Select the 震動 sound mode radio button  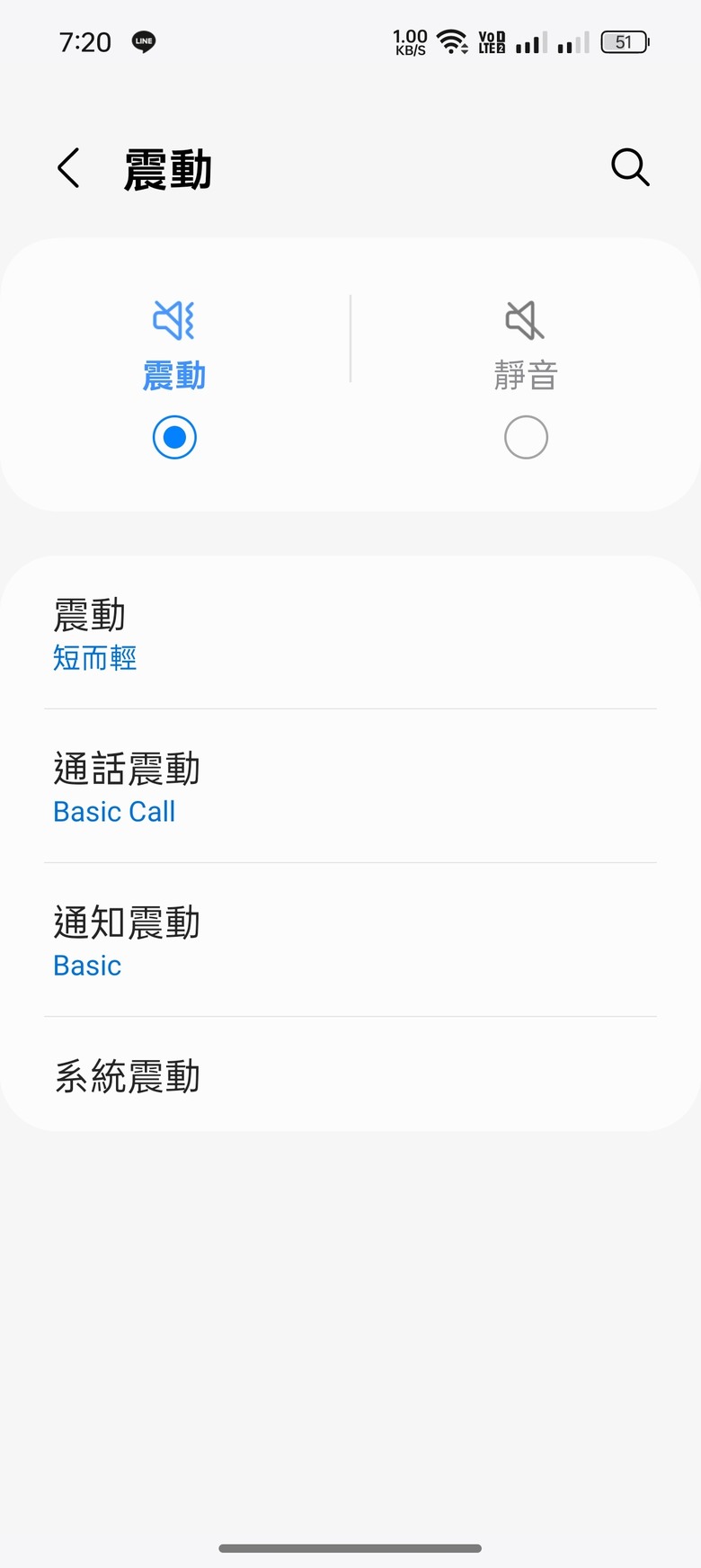click(x=174, y=438)
